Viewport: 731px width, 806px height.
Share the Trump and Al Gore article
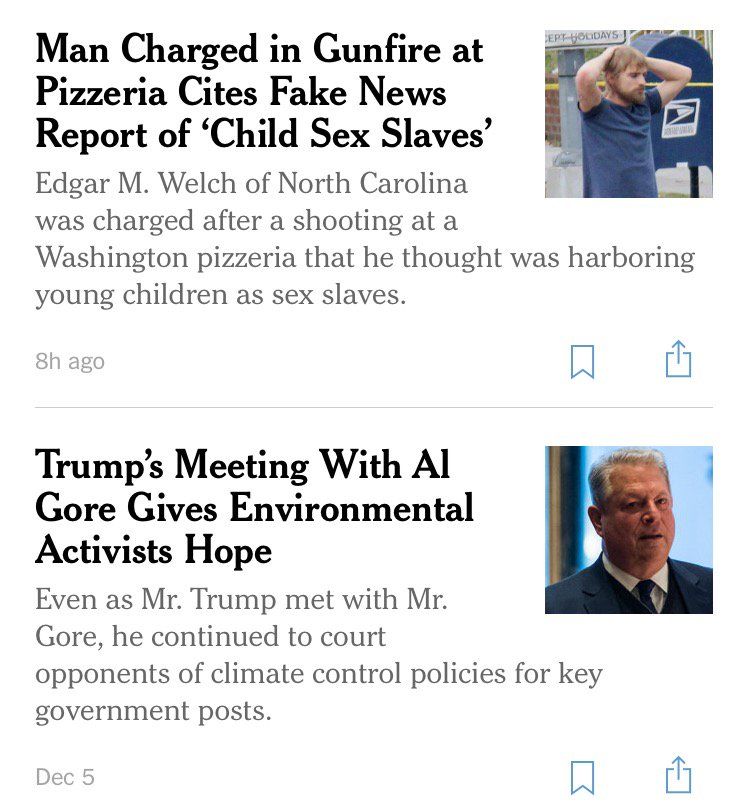678,775
